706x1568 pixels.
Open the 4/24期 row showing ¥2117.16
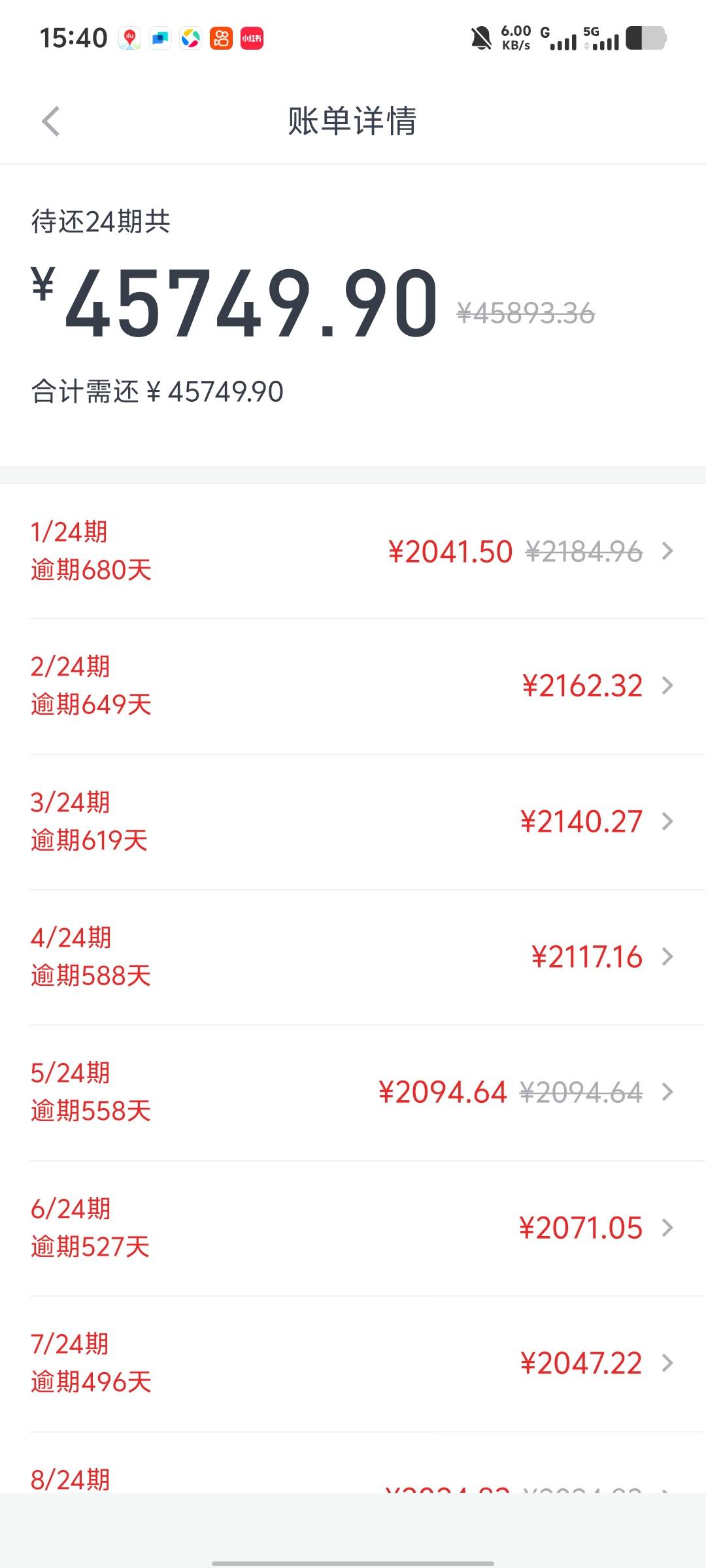click(x=353, y=957)
